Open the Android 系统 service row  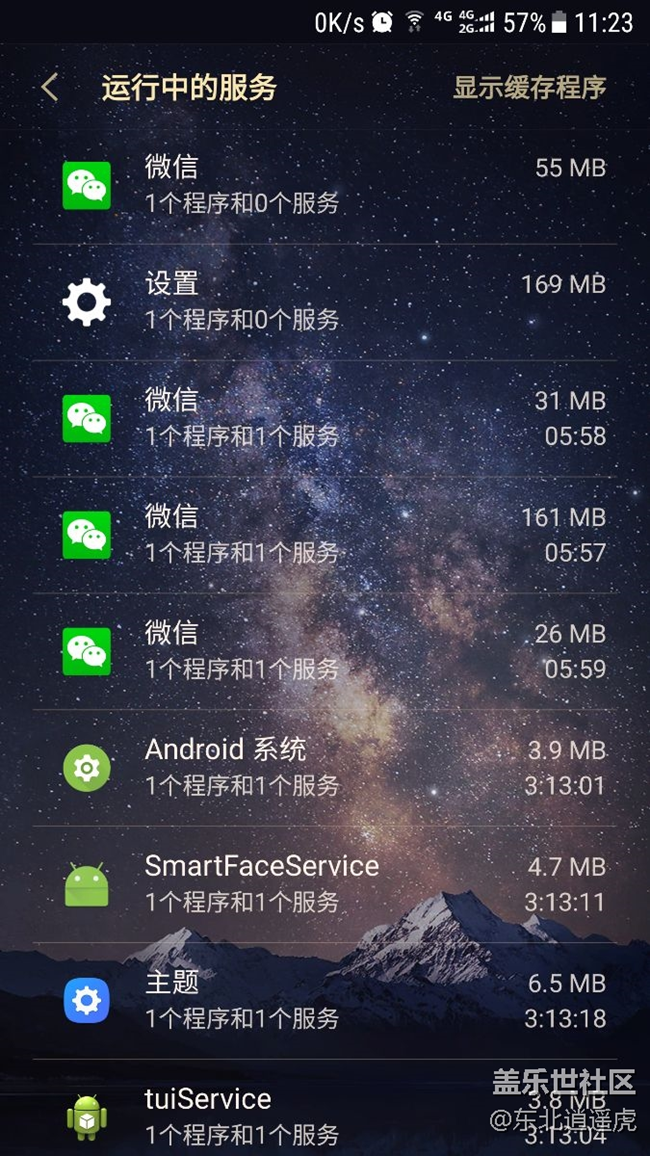pos(325,767)
